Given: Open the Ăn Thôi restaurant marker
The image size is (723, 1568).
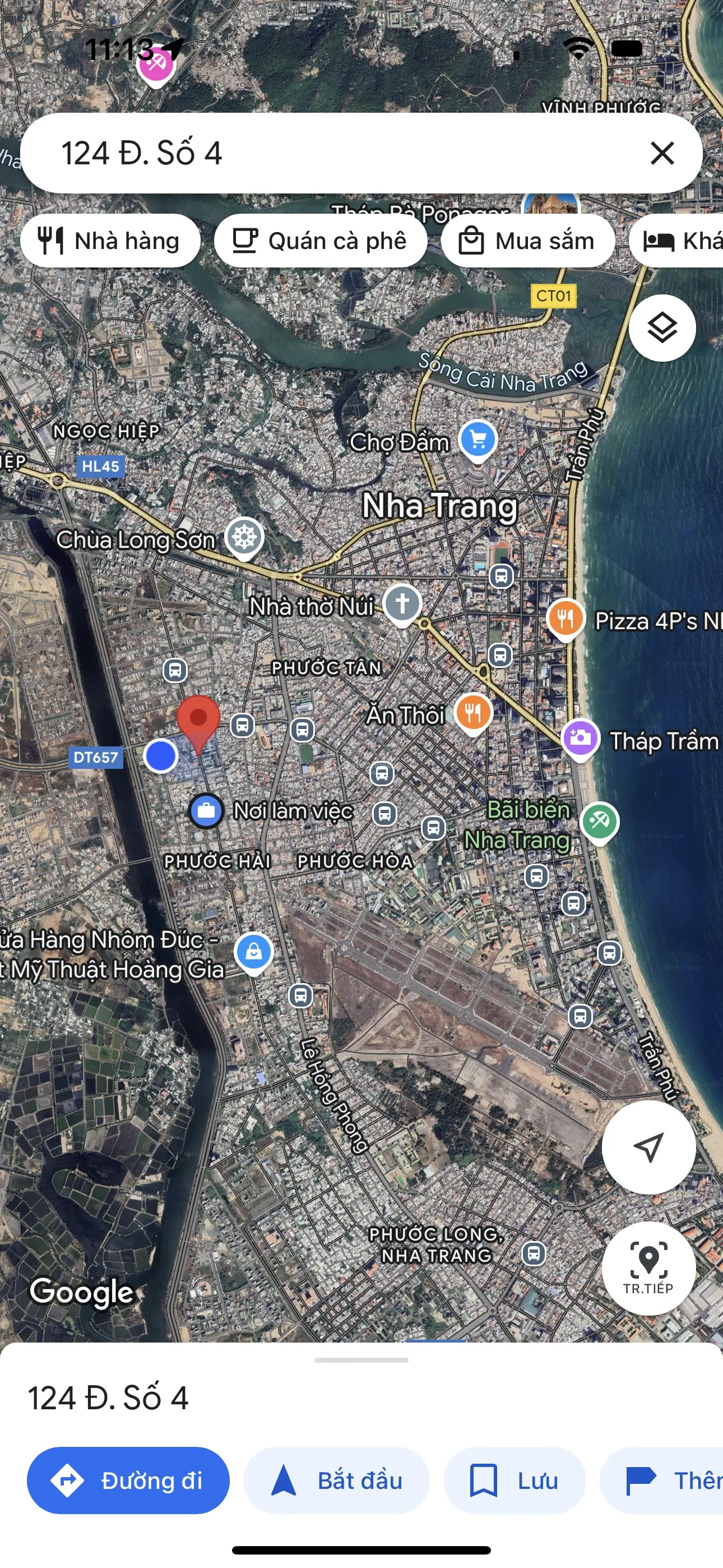Looking at the screenshot, I should 473,712.
